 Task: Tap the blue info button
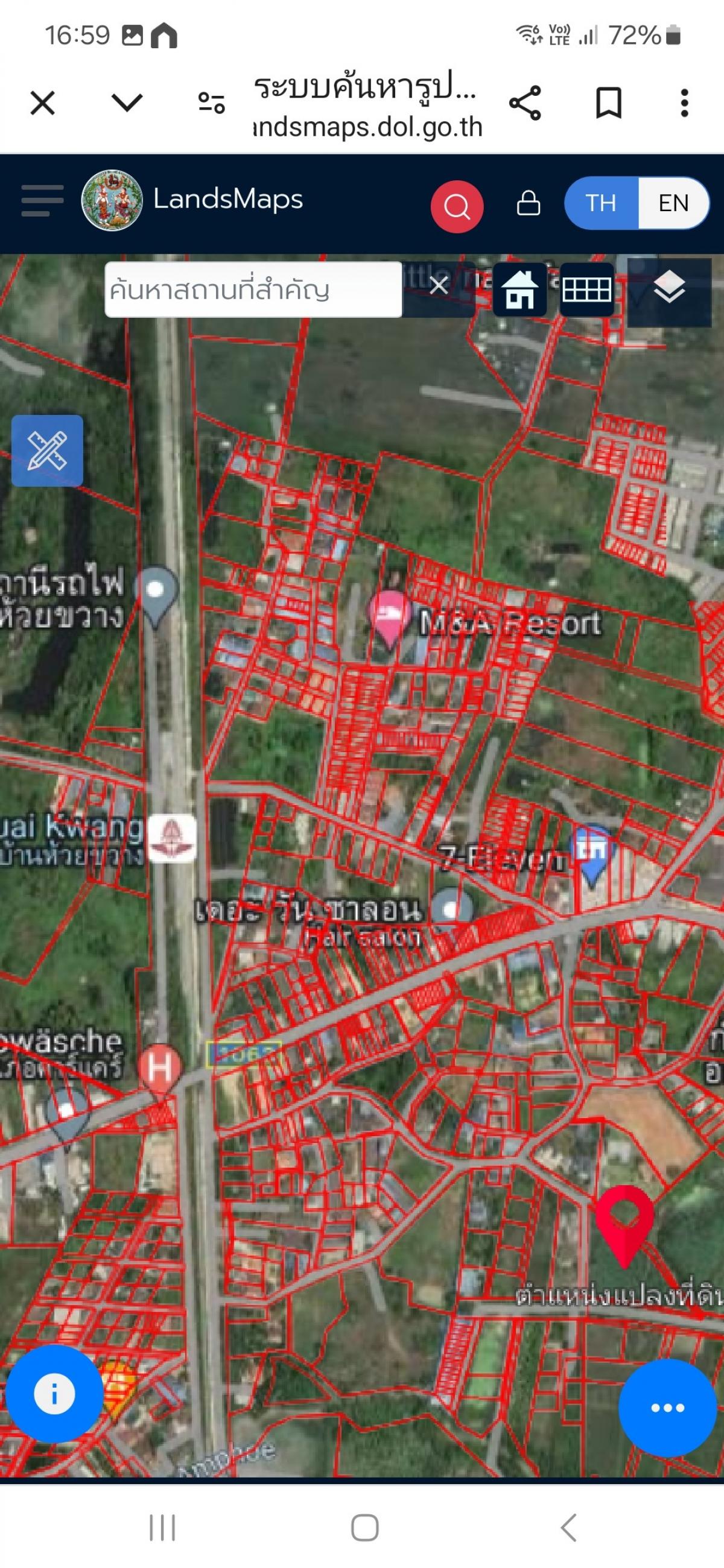54,1394
